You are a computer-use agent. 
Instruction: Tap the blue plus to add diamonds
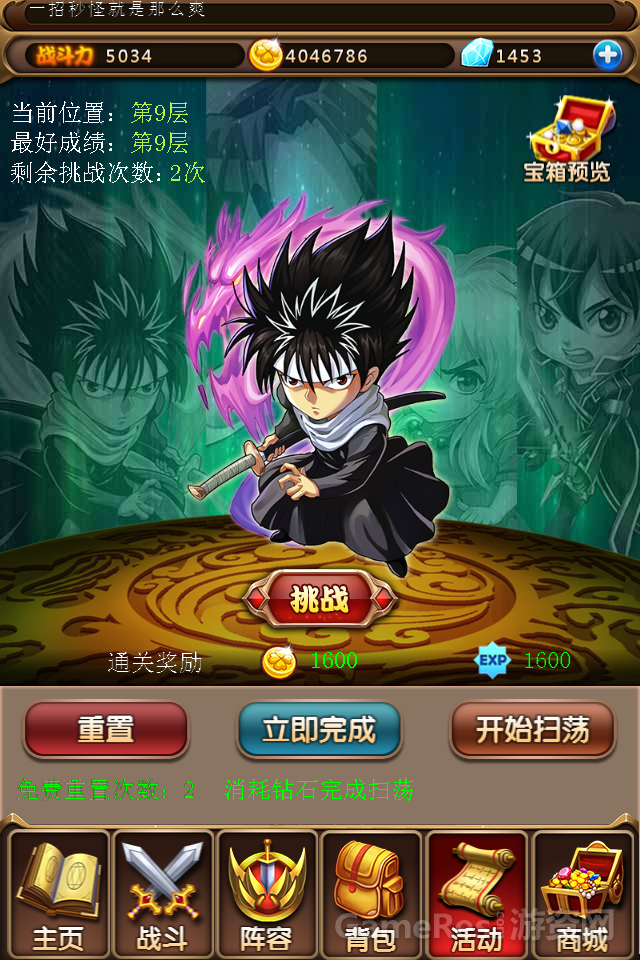click(607, 55)
